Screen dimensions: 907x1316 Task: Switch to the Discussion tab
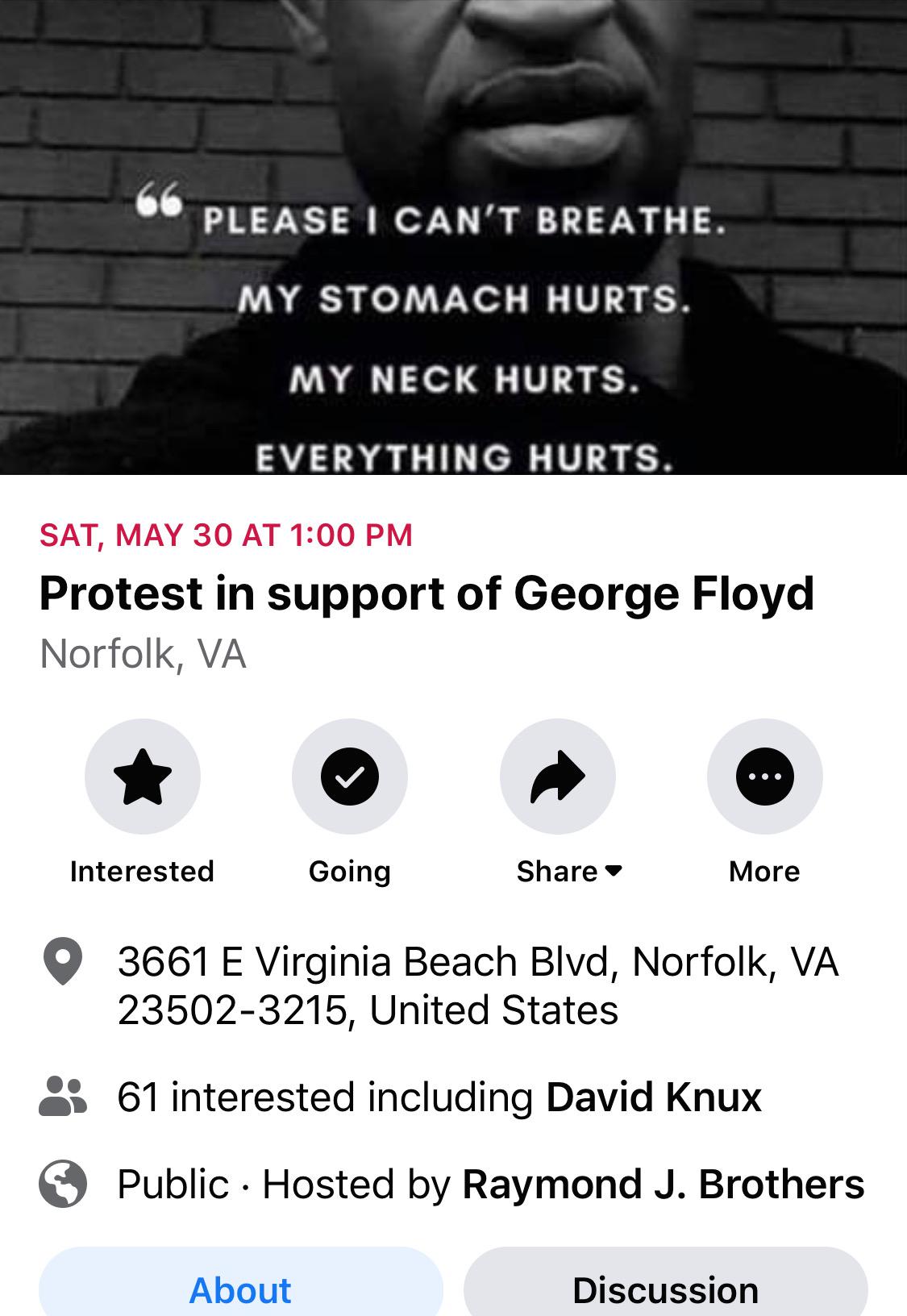(x=665, y=1288)
